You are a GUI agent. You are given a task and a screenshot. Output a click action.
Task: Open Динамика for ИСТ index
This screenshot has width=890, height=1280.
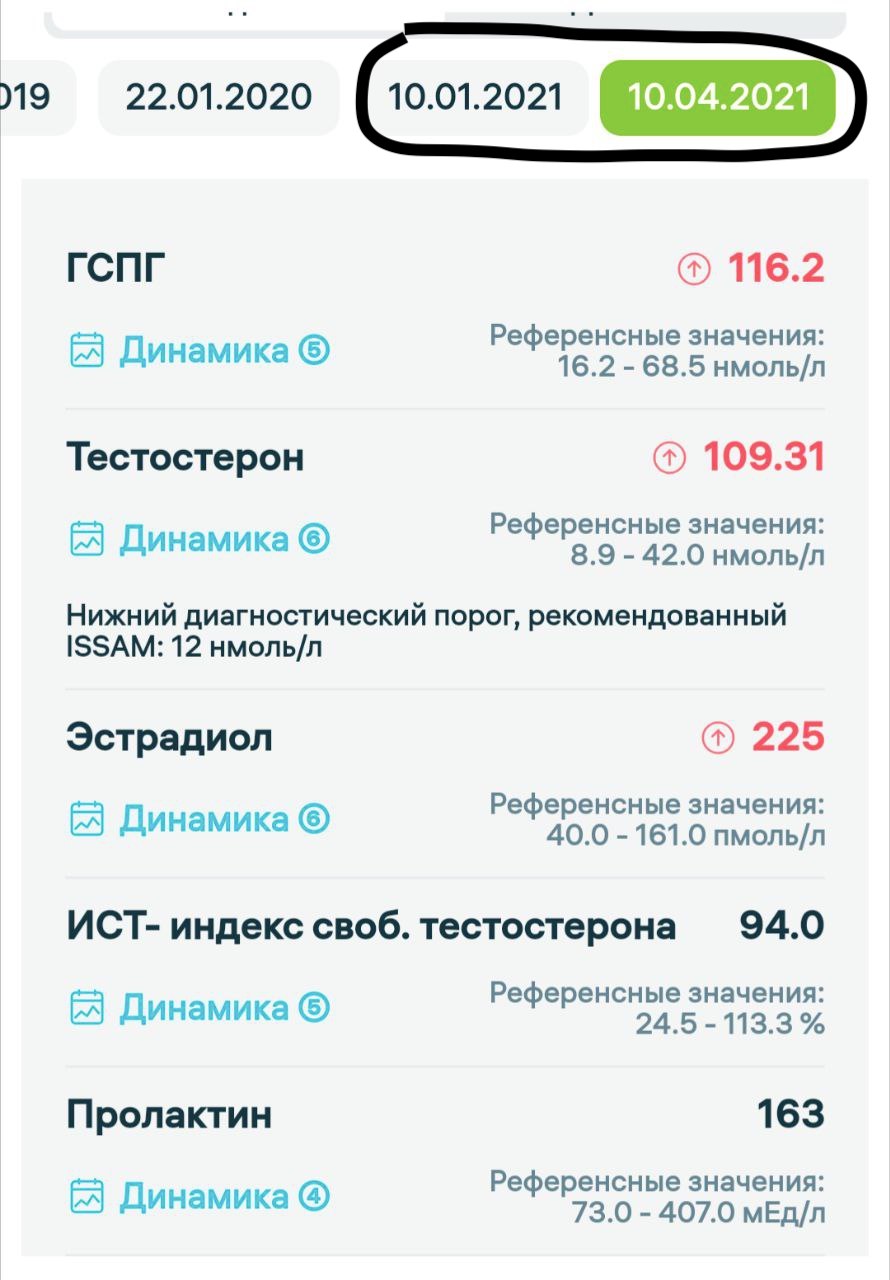click(200, 1008)
